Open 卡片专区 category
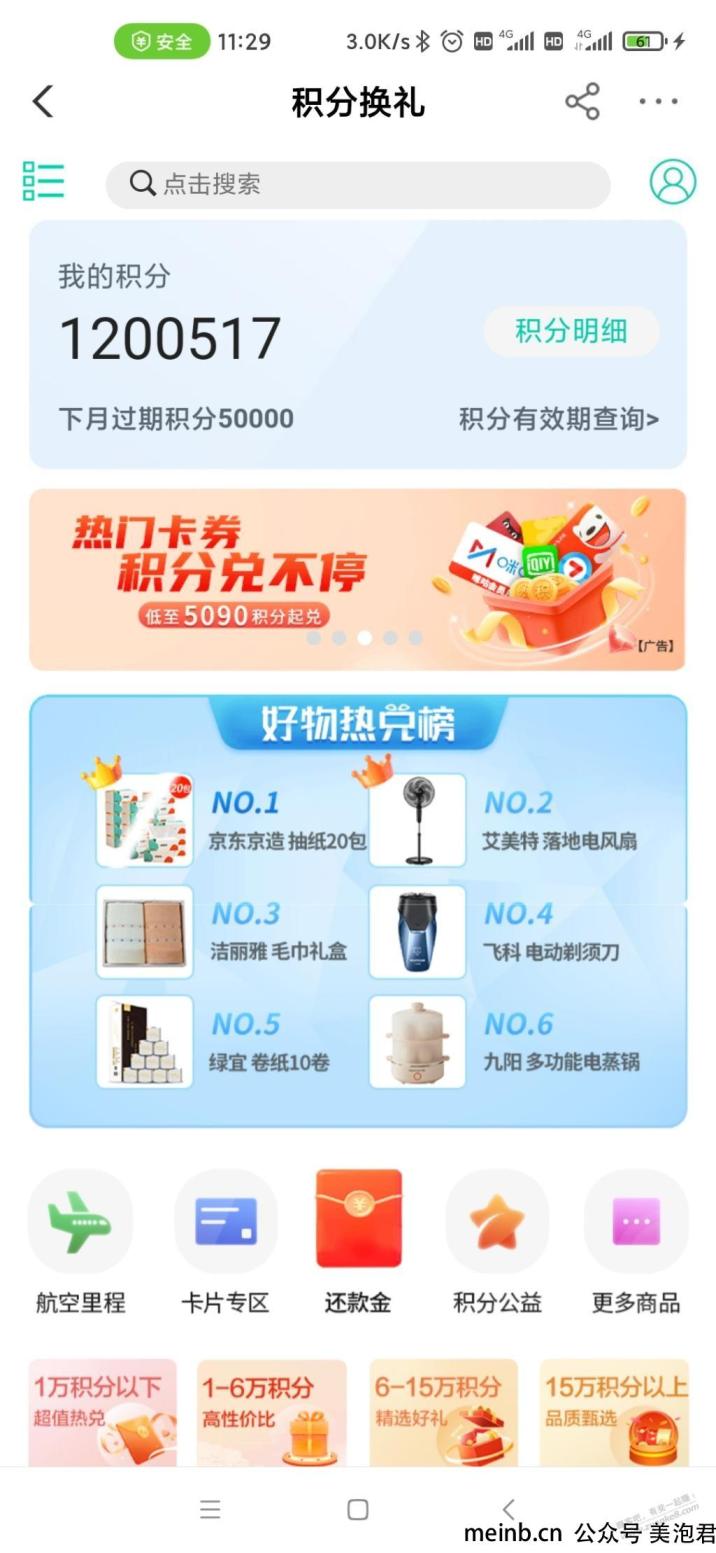Image resolution: width=716 pixels, height=1553 pixels. (x=225, y=1240)
